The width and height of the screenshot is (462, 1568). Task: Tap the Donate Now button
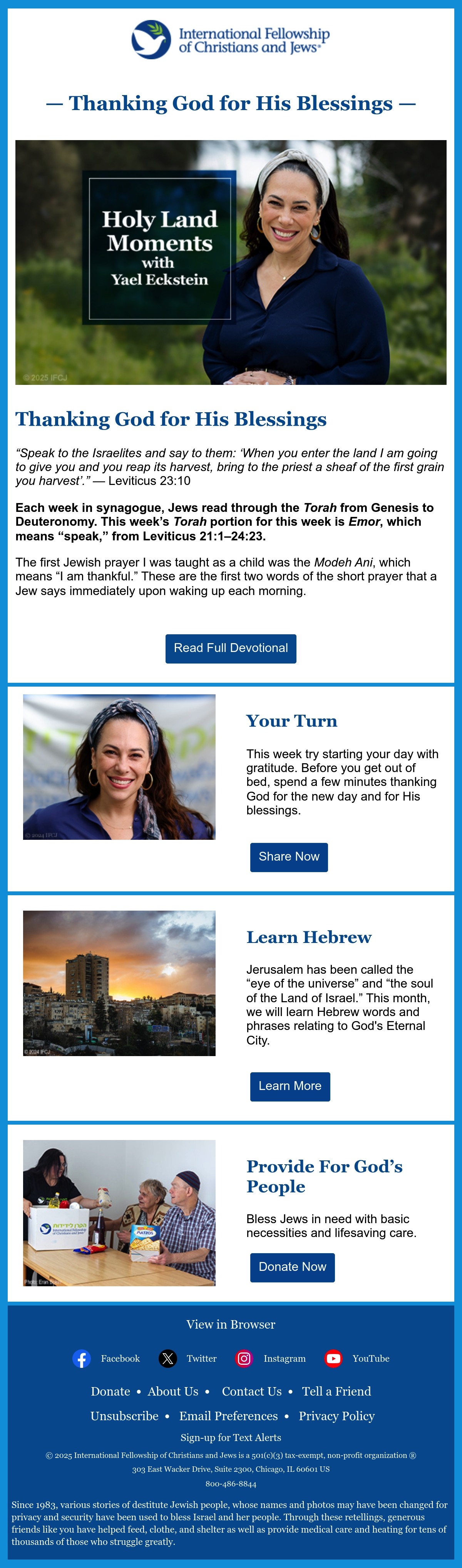[x=292, y=1267]
